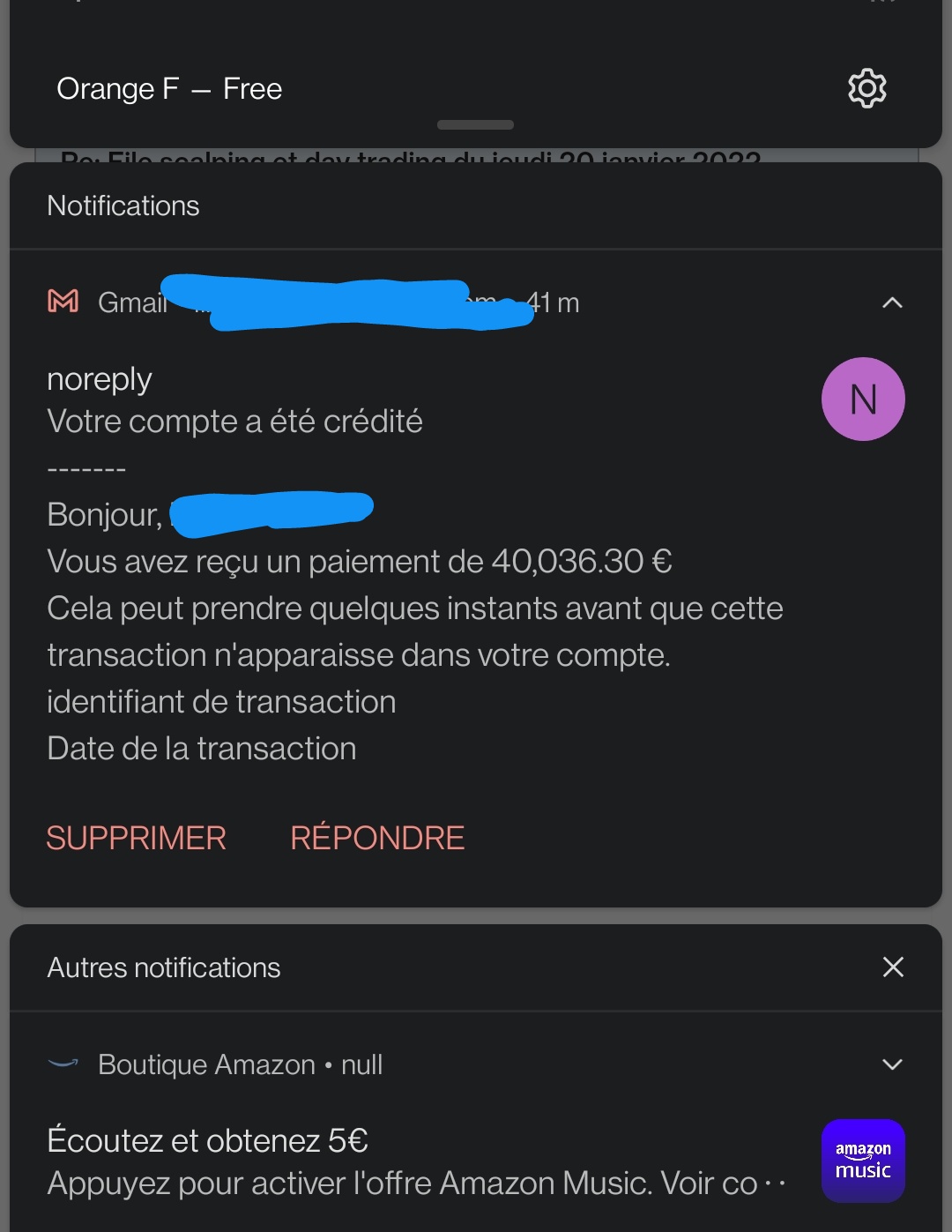Tap RÉPONDRE to reply to noreply
This screenshot has width=952, height=1232.
[377, 838]
